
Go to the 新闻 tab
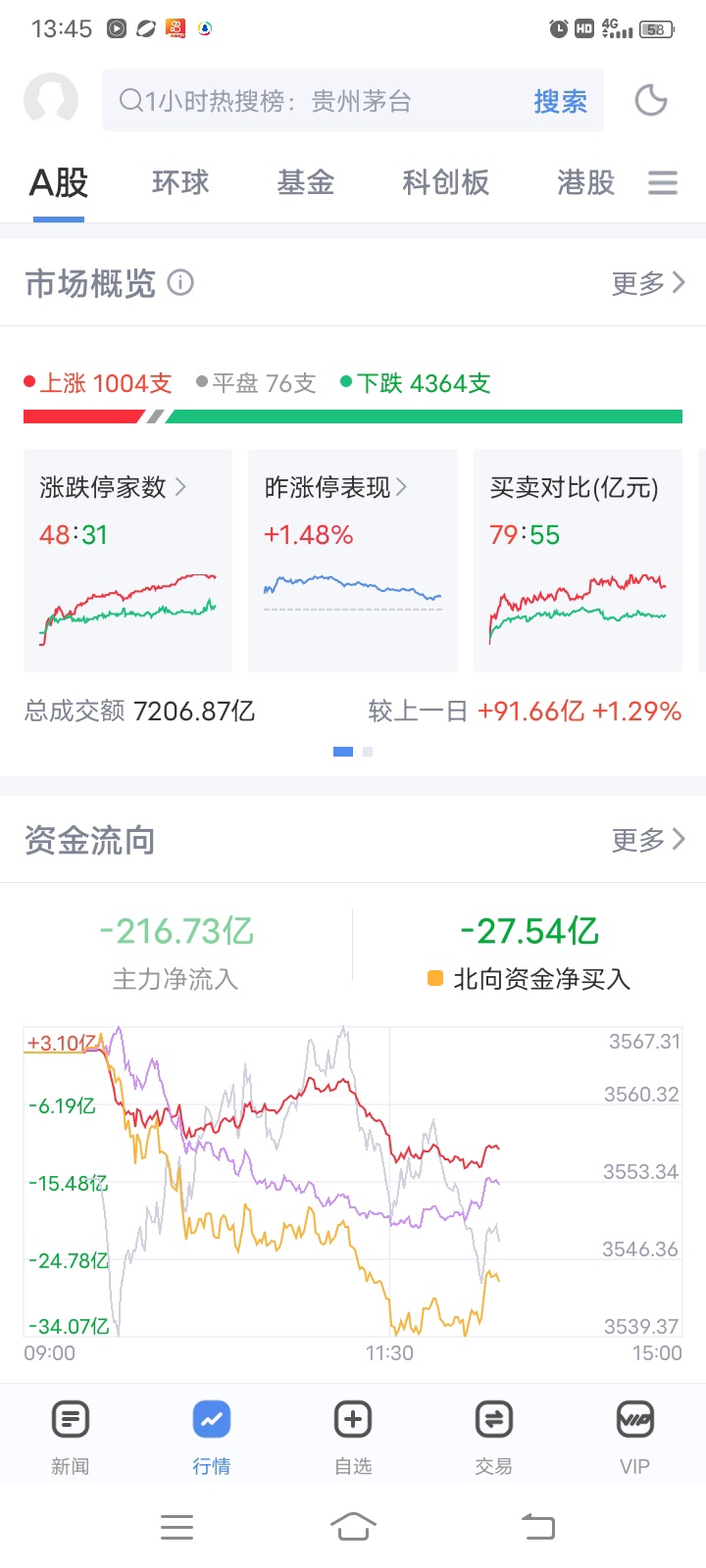pos(70,1437)
